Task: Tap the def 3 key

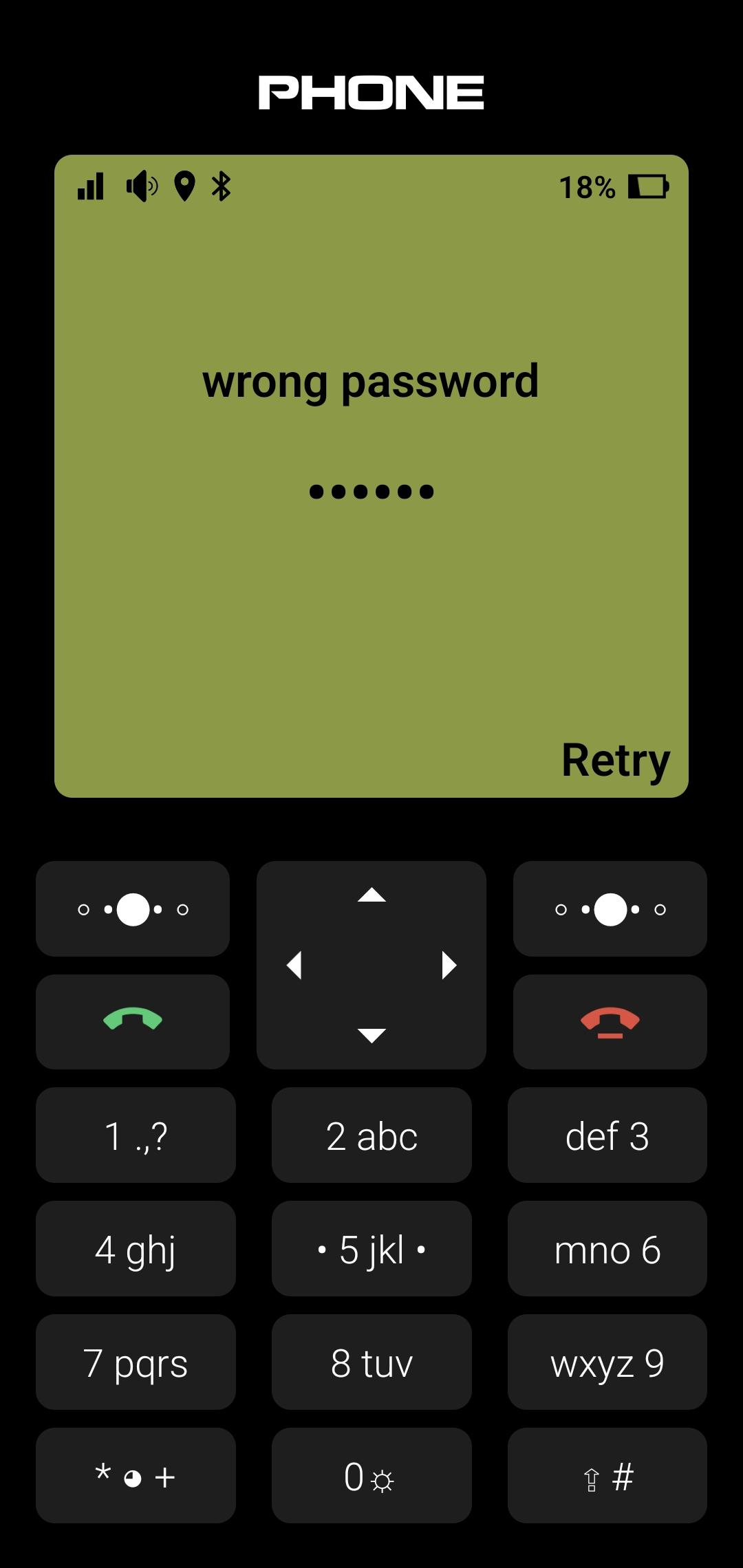Action: click(607, 1135)
